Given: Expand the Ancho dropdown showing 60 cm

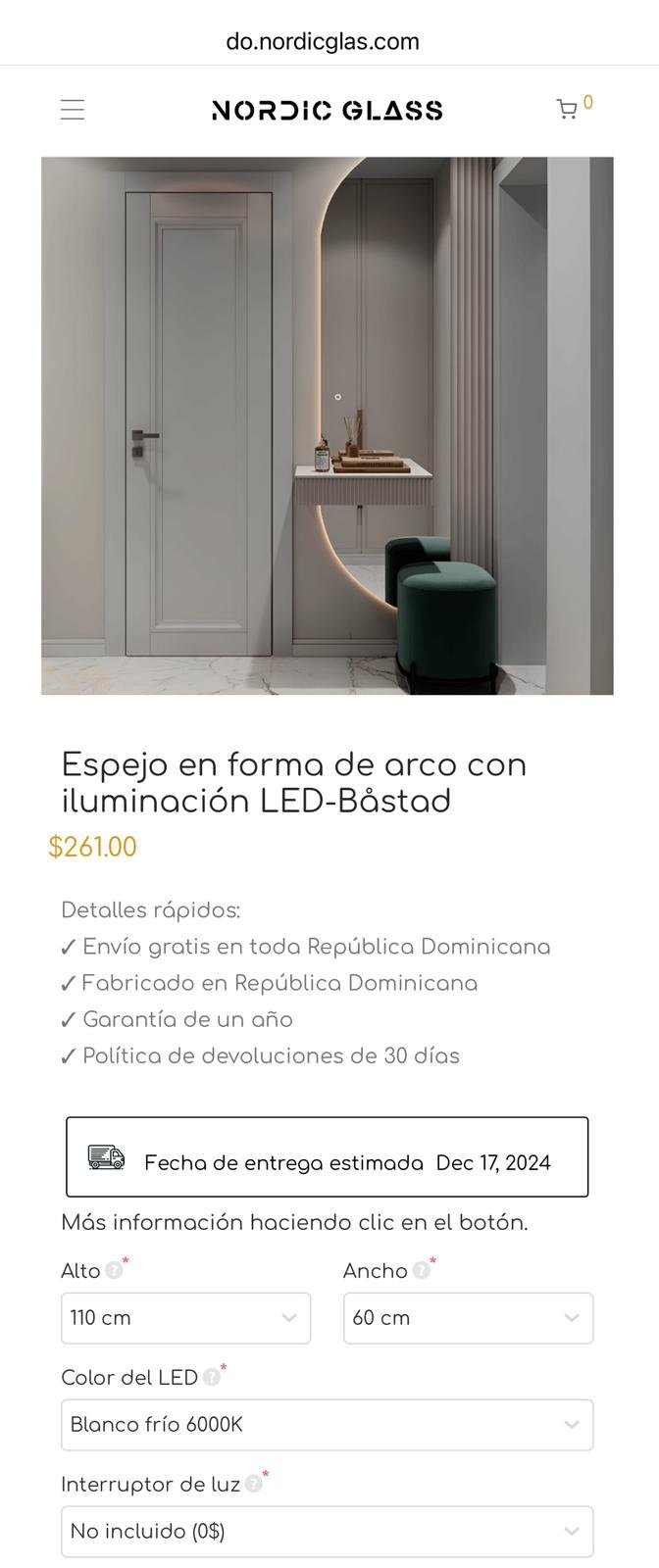Looking at the screenshot, I should (468, 1318).
